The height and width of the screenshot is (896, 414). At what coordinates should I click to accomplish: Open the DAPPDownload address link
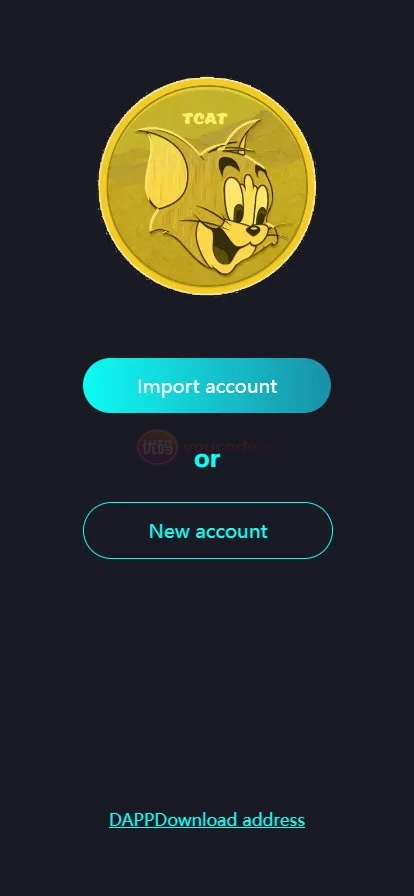tap(207, 820)
